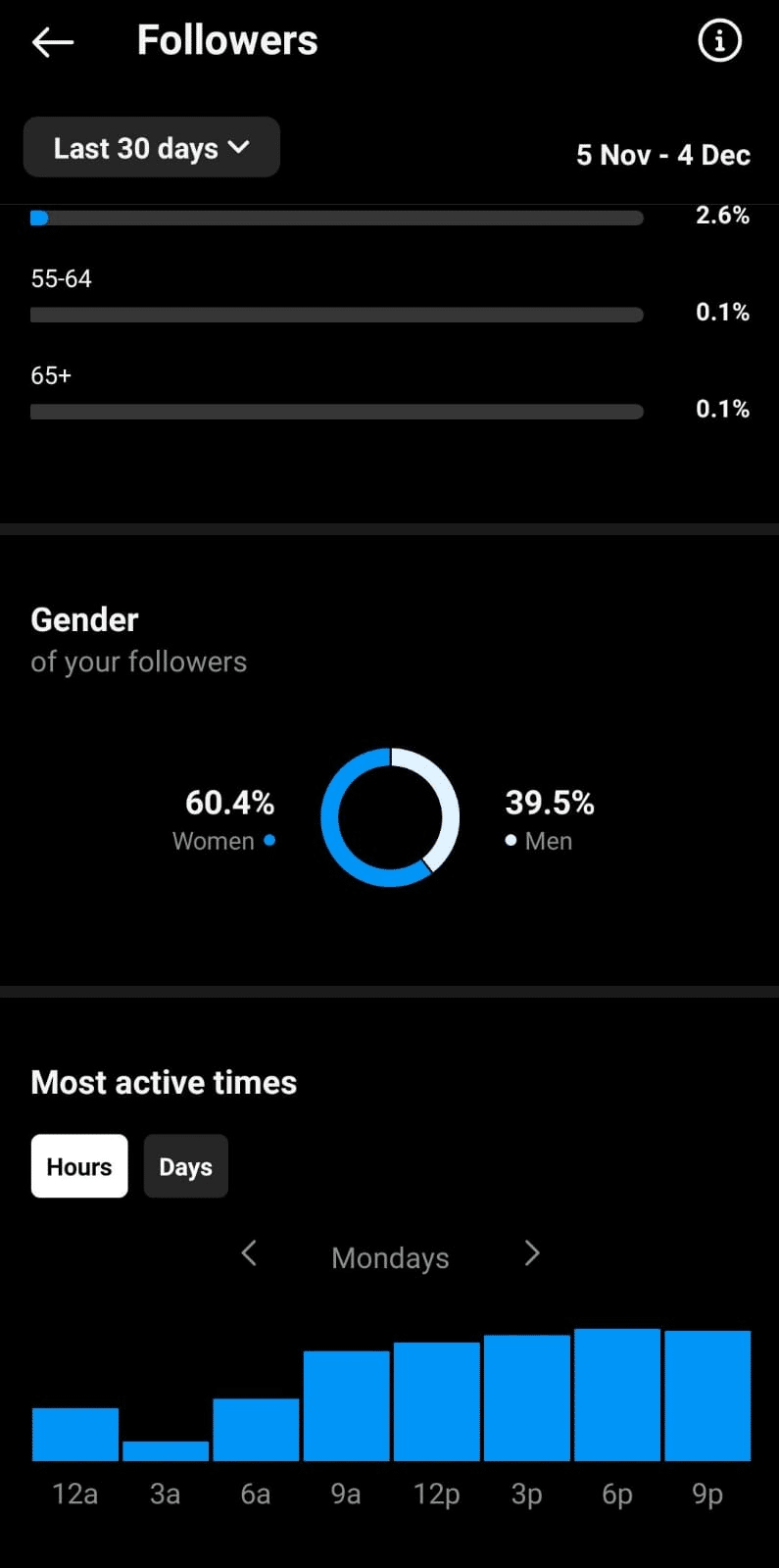
Task: Show next day after Mondays
Action: (532, 1253)
